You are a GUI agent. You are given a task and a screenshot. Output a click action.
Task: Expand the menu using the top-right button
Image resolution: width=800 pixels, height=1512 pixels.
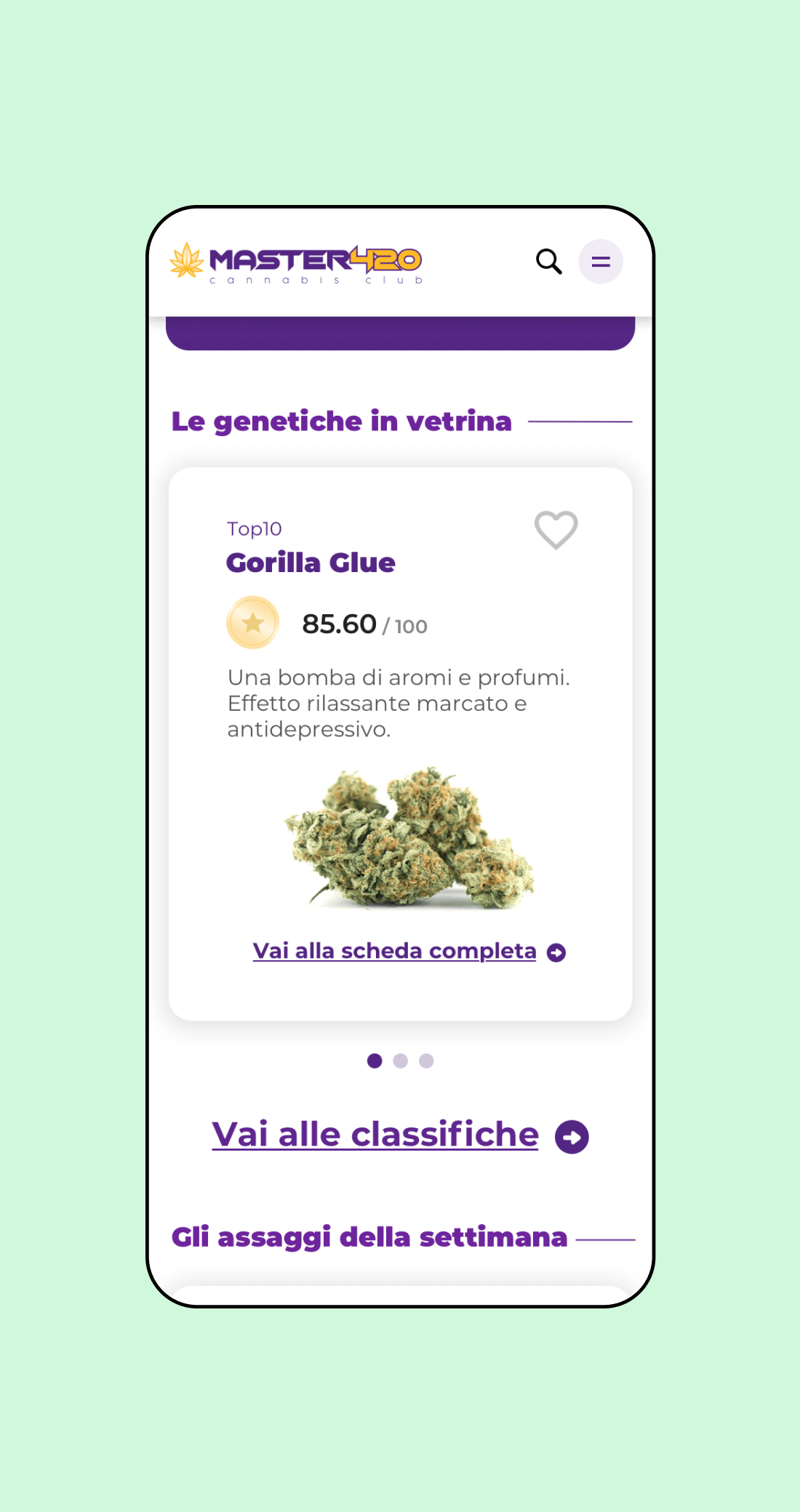pos(601,261)
